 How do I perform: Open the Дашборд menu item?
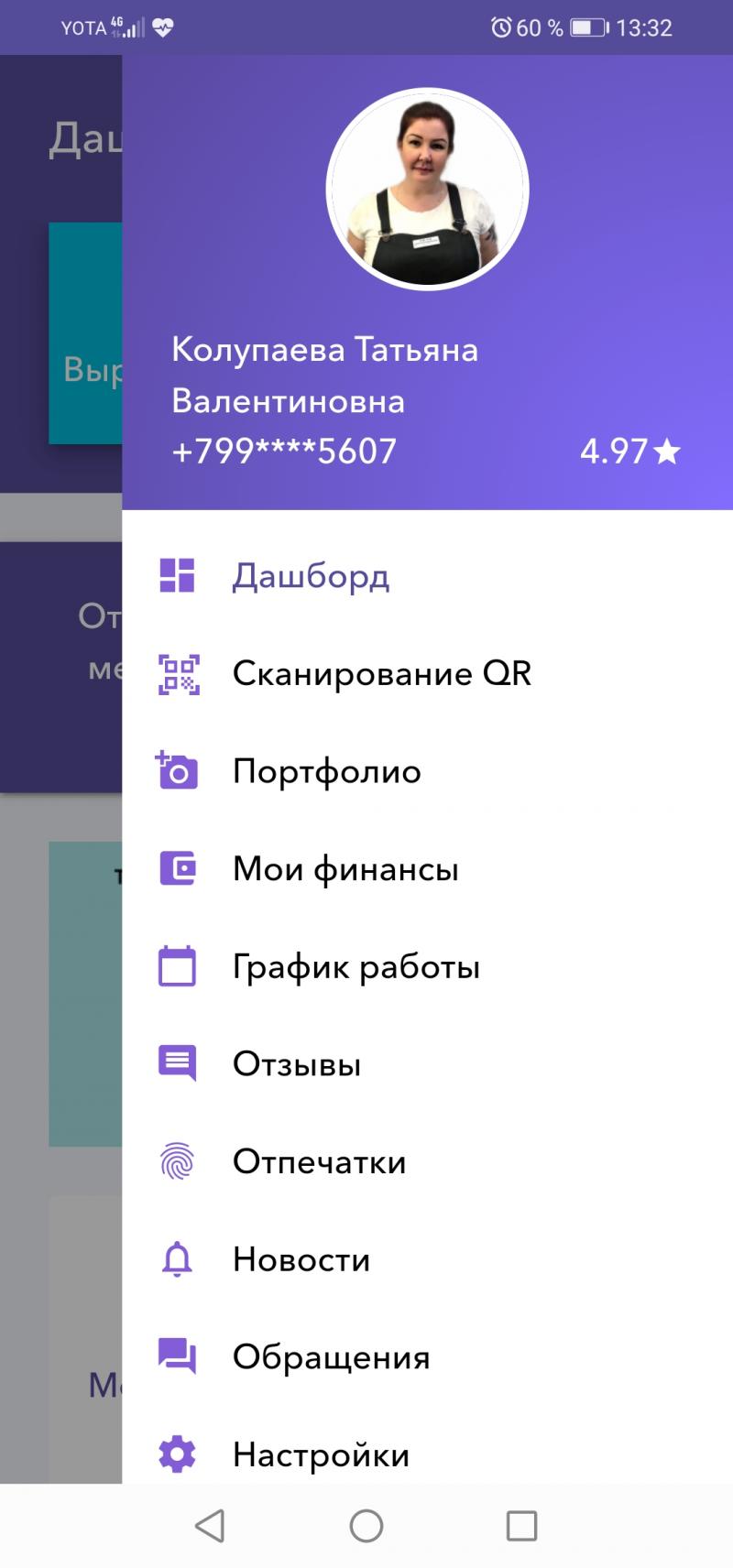point(310,576)
